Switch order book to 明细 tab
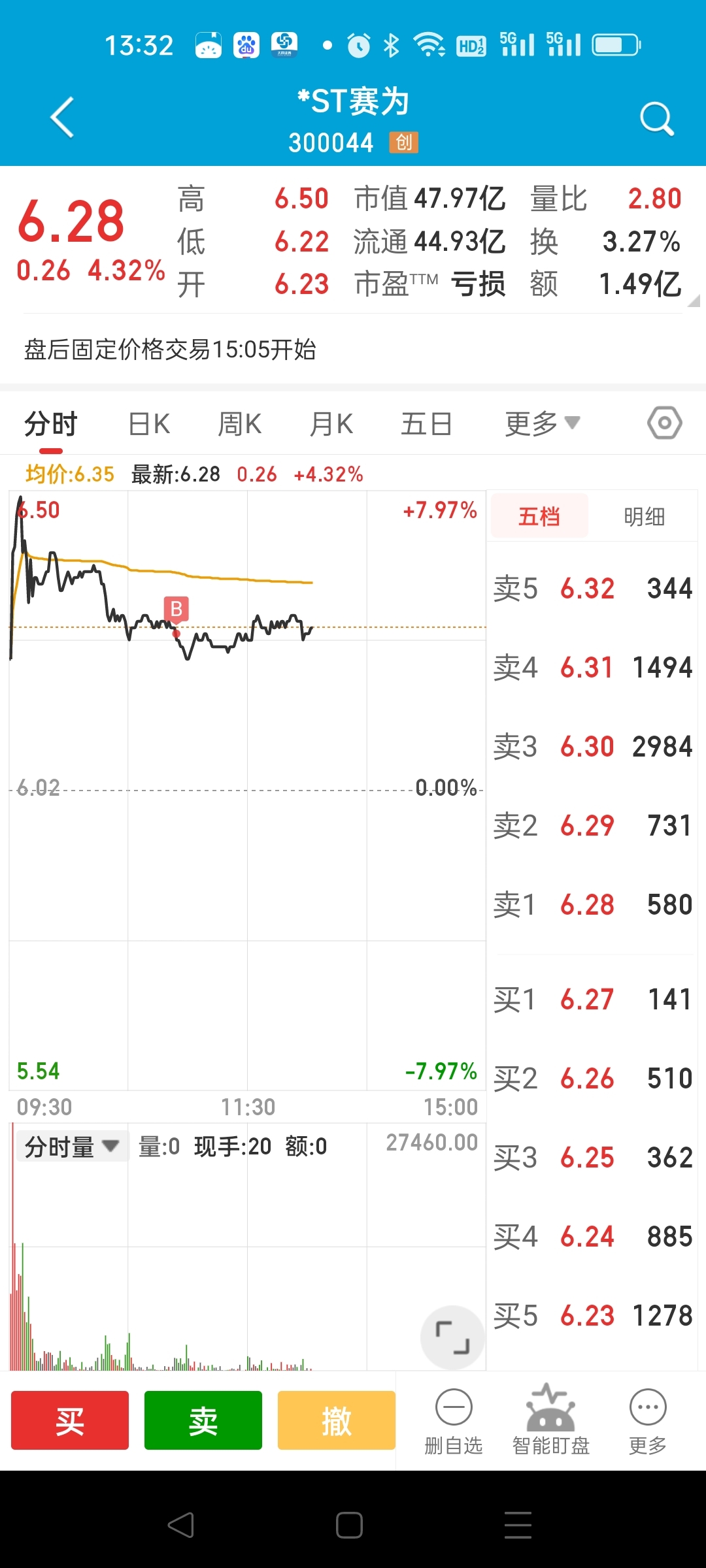 tap(644, 517)
